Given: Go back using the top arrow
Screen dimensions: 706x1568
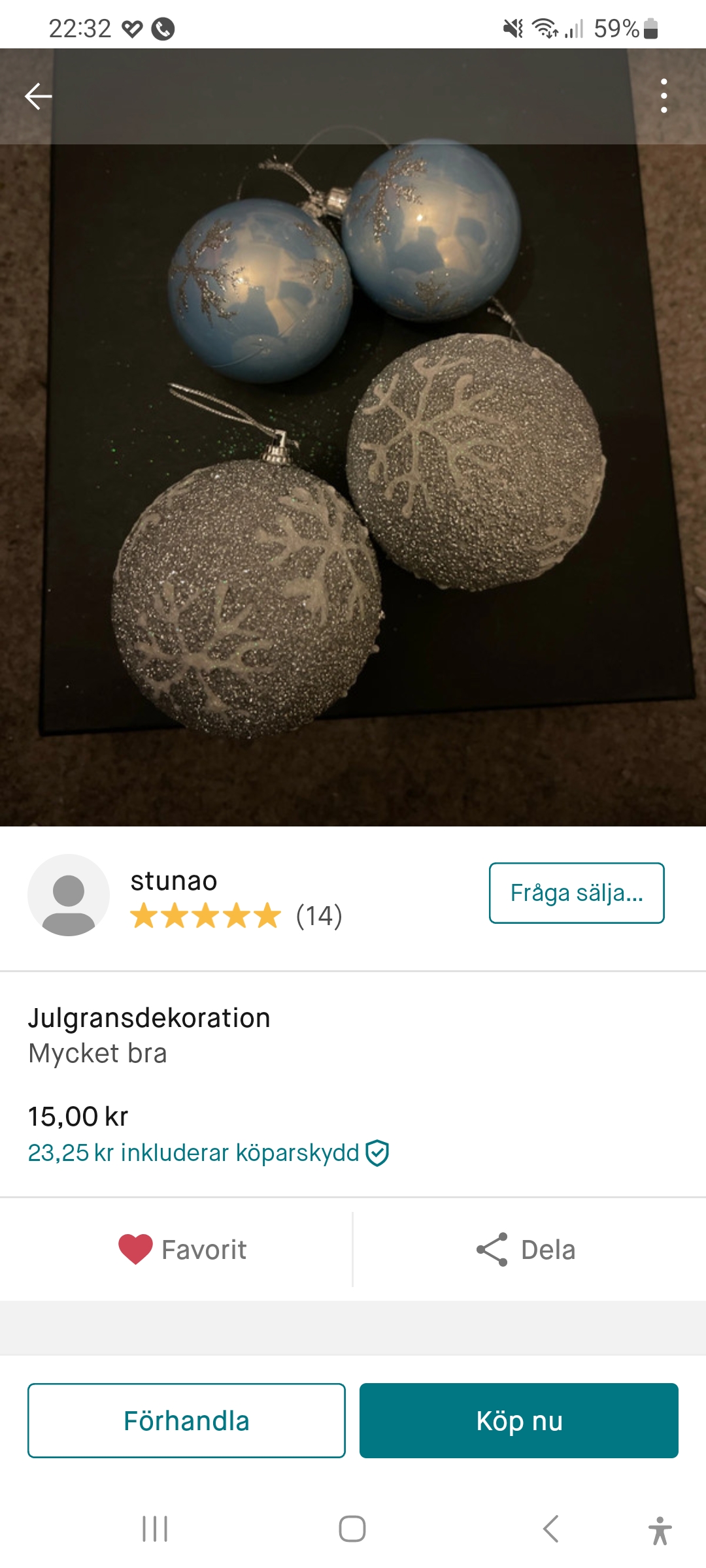Looking at the screenshot, I should [x=38, y=97].
